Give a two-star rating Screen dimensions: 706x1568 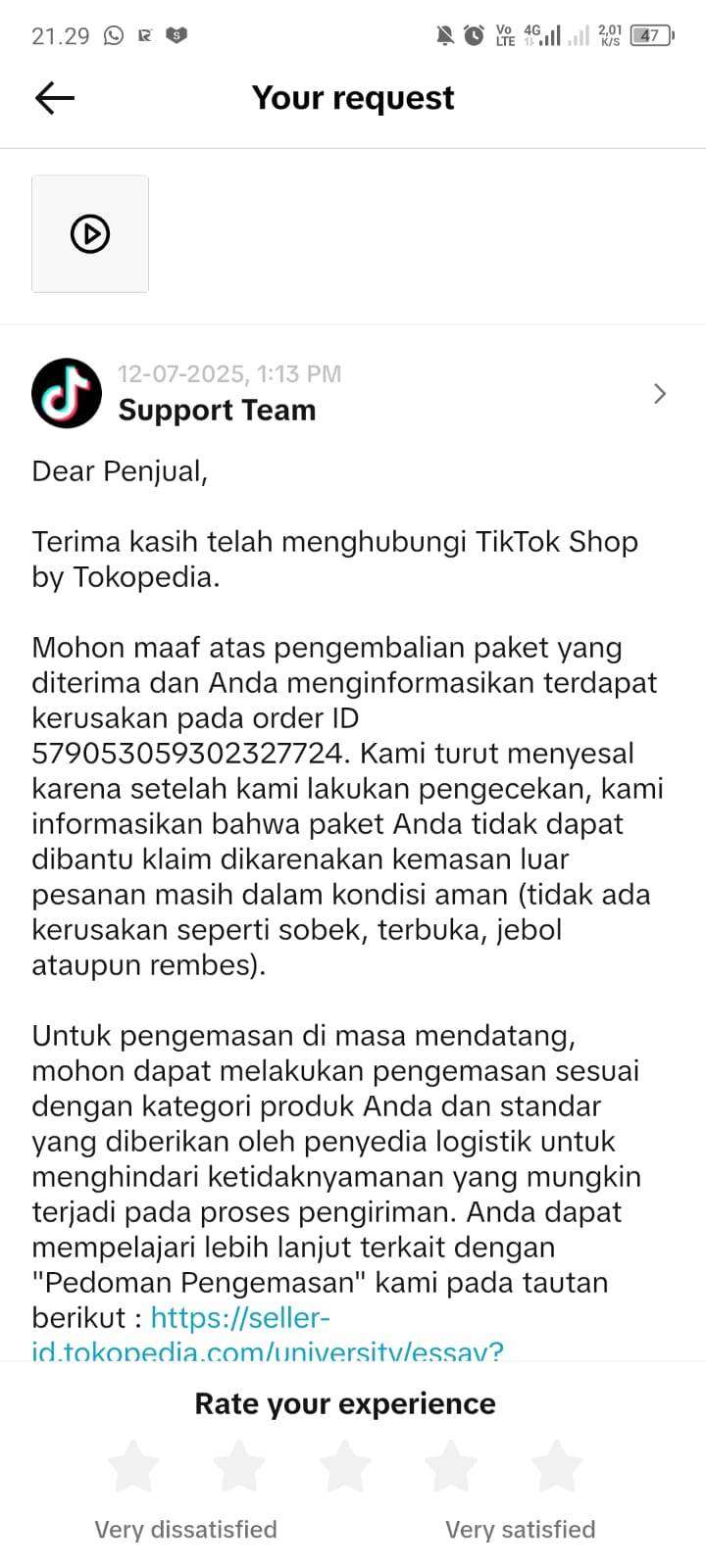[x=239, y=1466]
